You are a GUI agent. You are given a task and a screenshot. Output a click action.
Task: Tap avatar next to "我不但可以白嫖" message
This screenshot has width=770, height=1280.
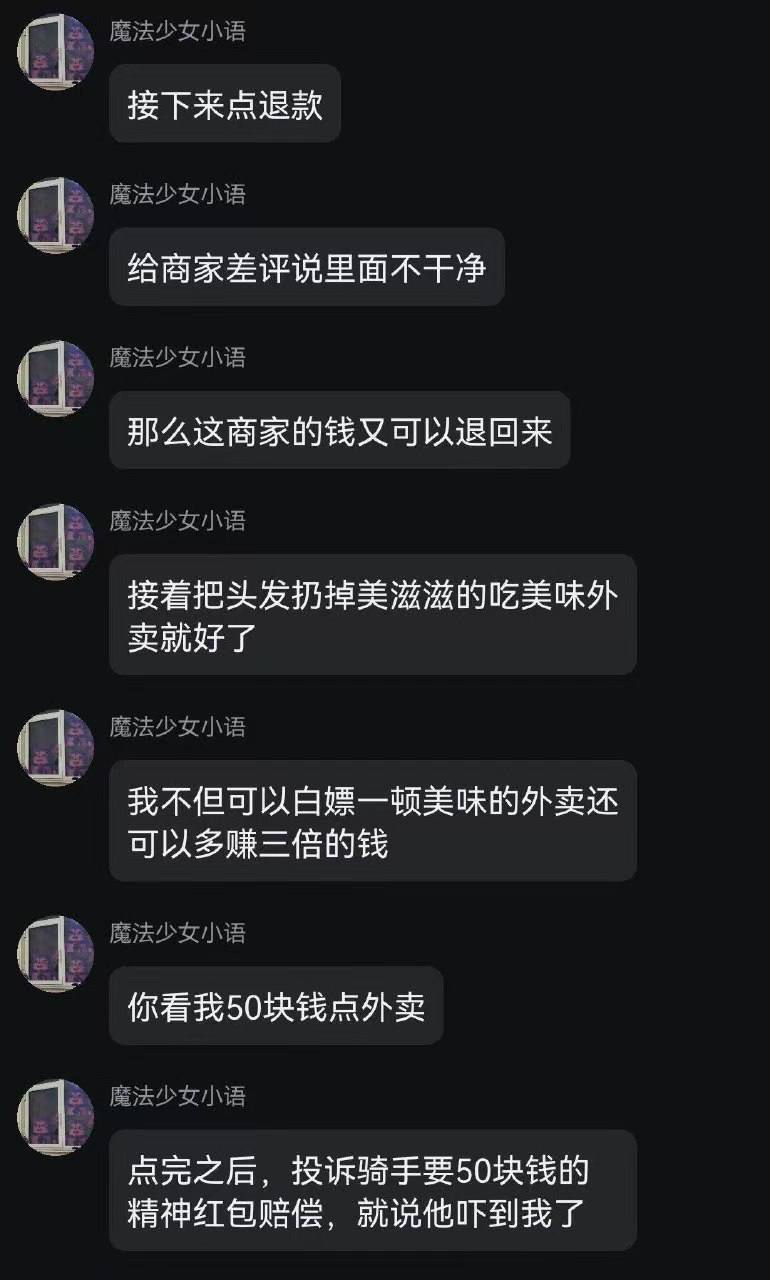click(55, 747)
